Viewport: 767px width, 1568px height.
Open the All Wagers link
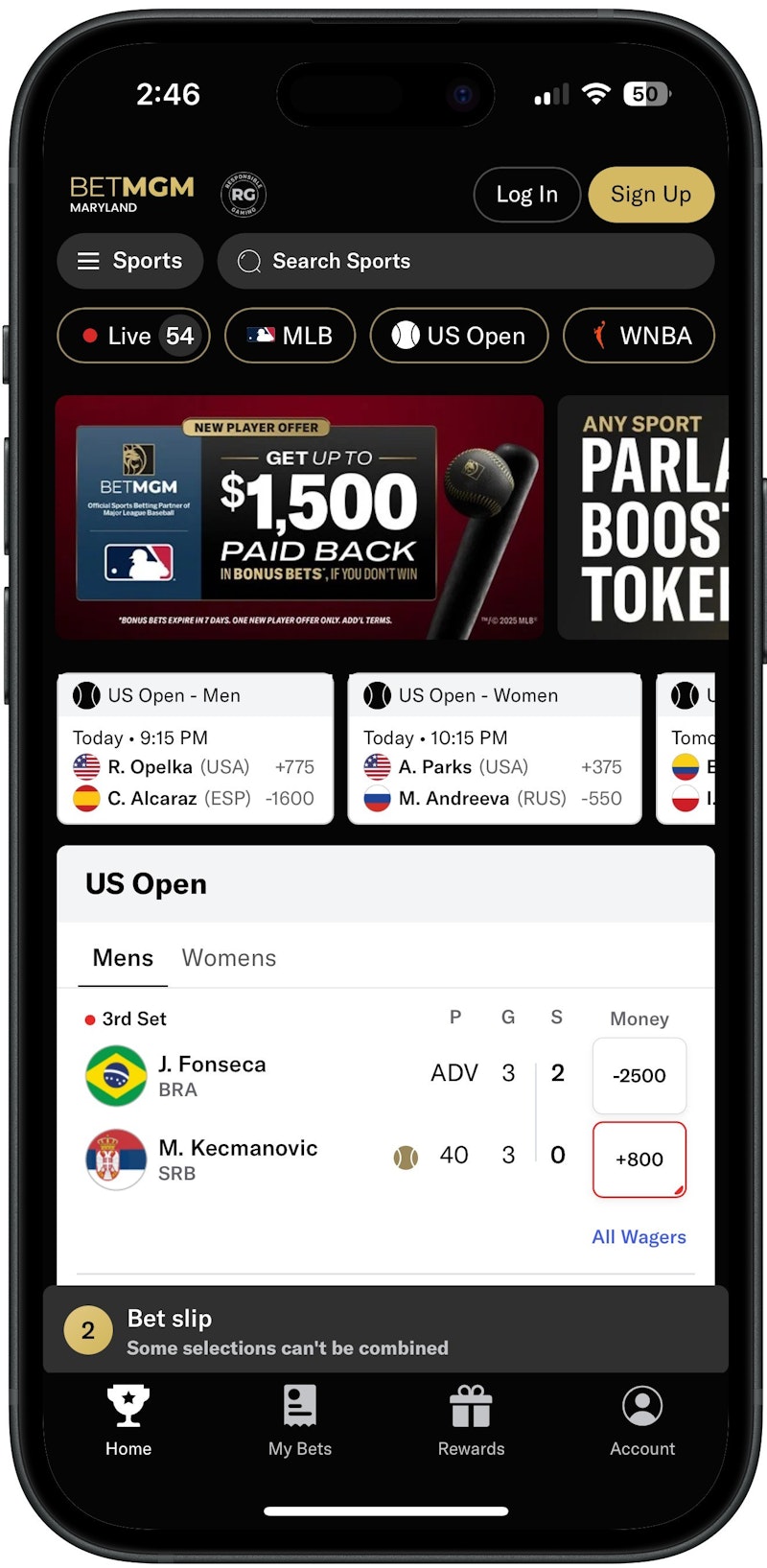click(639, 1237)
